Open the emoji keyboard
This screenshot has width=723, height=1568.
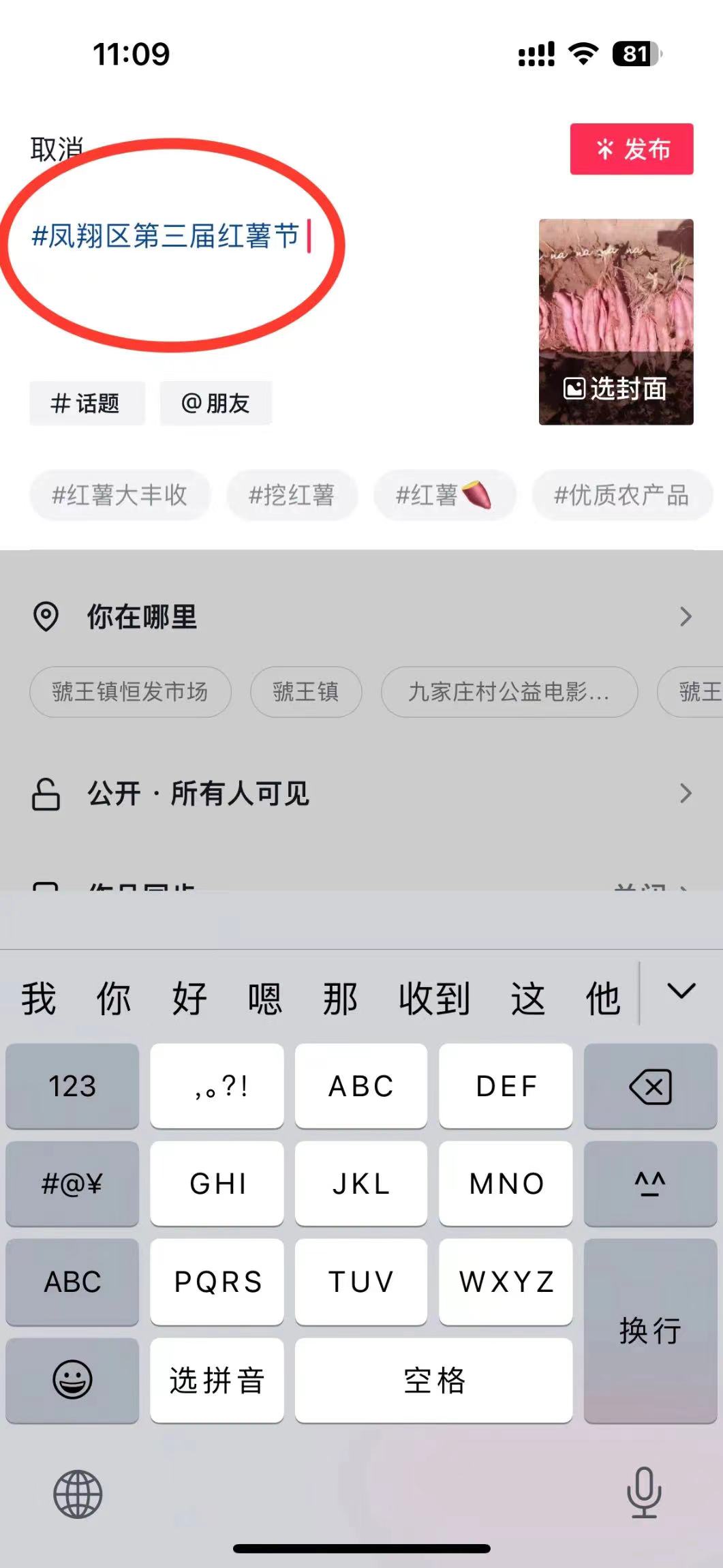72,1380
